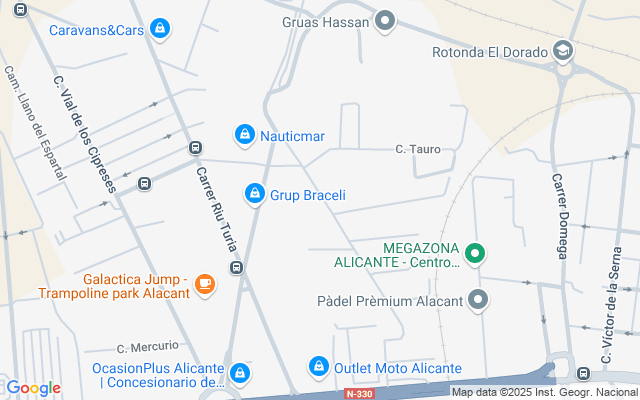Tap the bus stop above Galactica Jump

[x=236, y=268]
